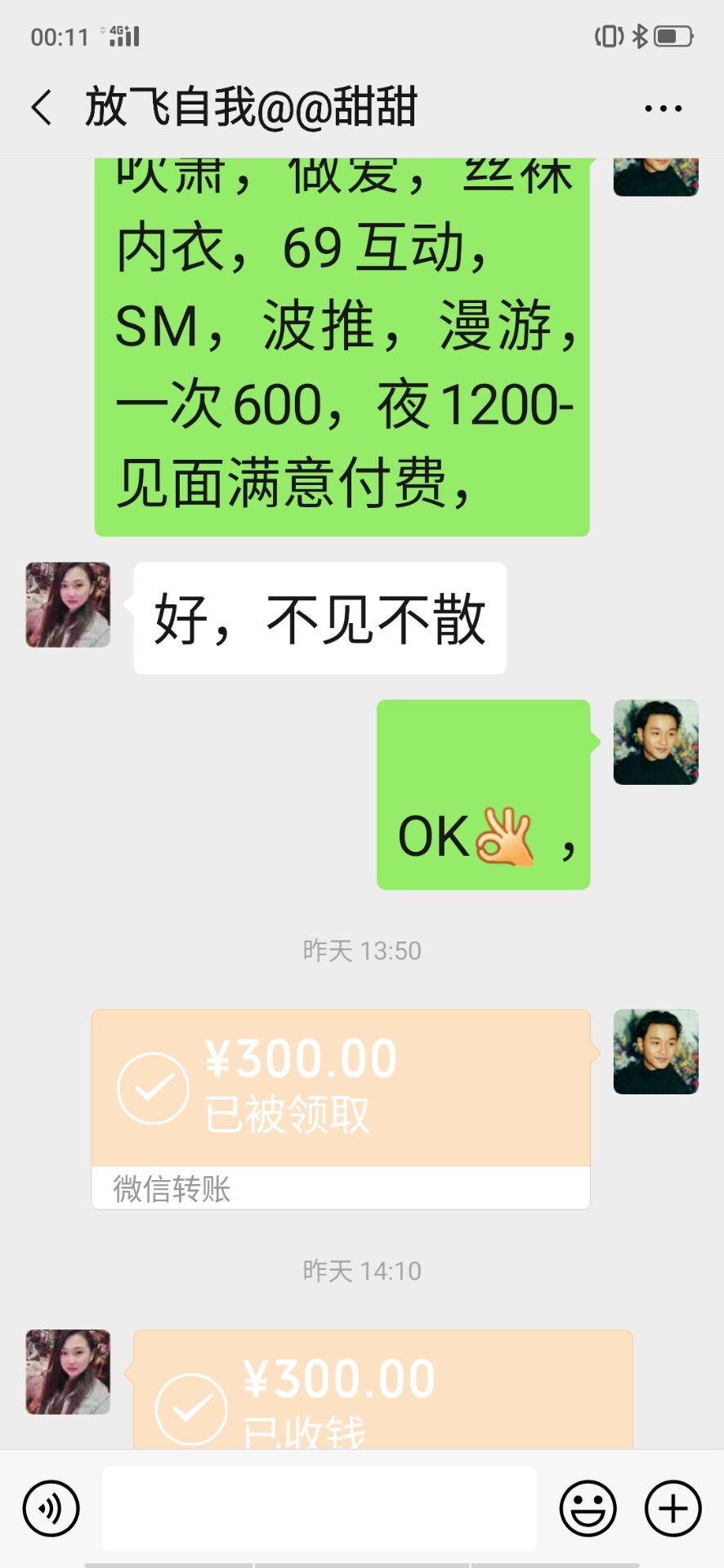The image size is (724, 1568).
Task: Tap the vibrate mode icon in the status bar
Action: (x=608, y=36)
